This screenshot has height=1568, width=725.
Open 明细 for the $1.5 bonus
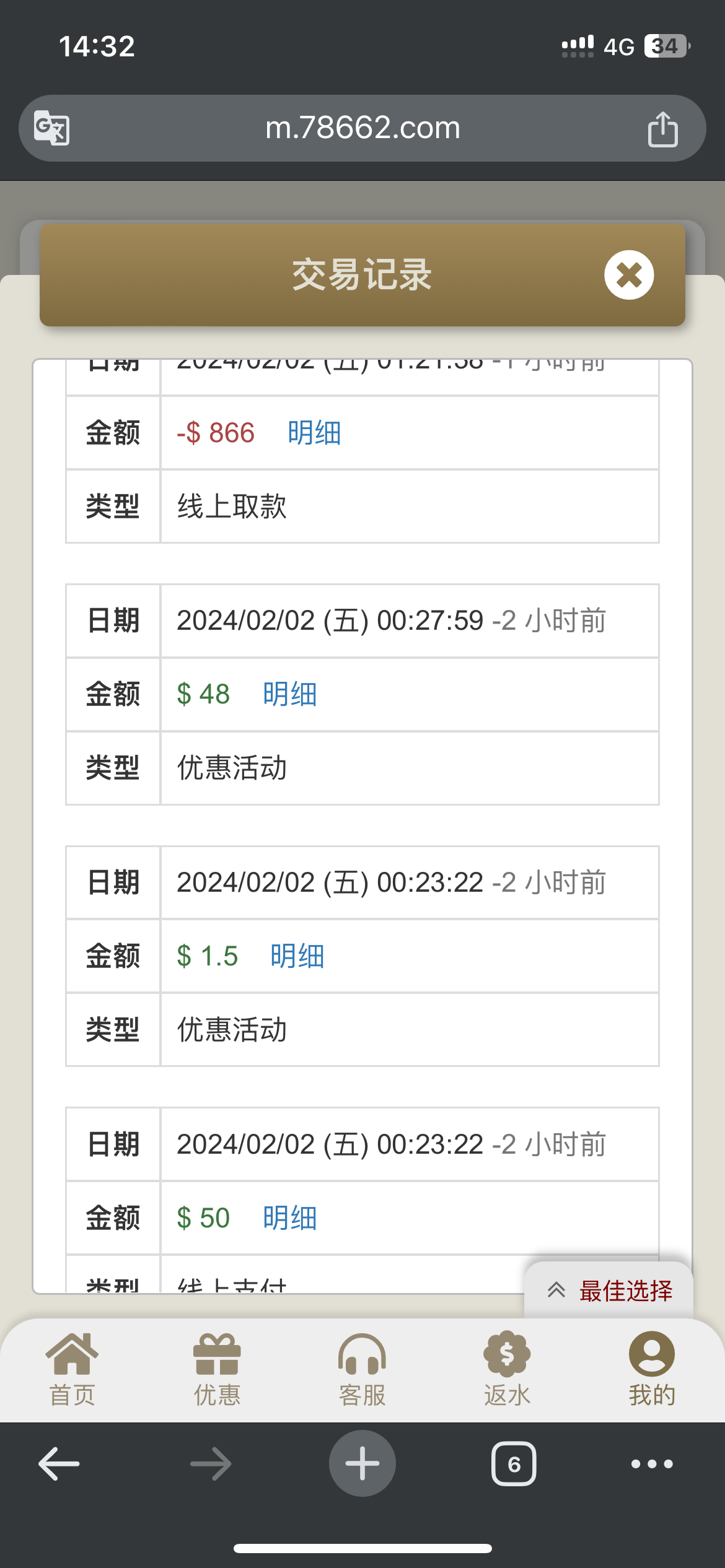click(x=297, y=956)
